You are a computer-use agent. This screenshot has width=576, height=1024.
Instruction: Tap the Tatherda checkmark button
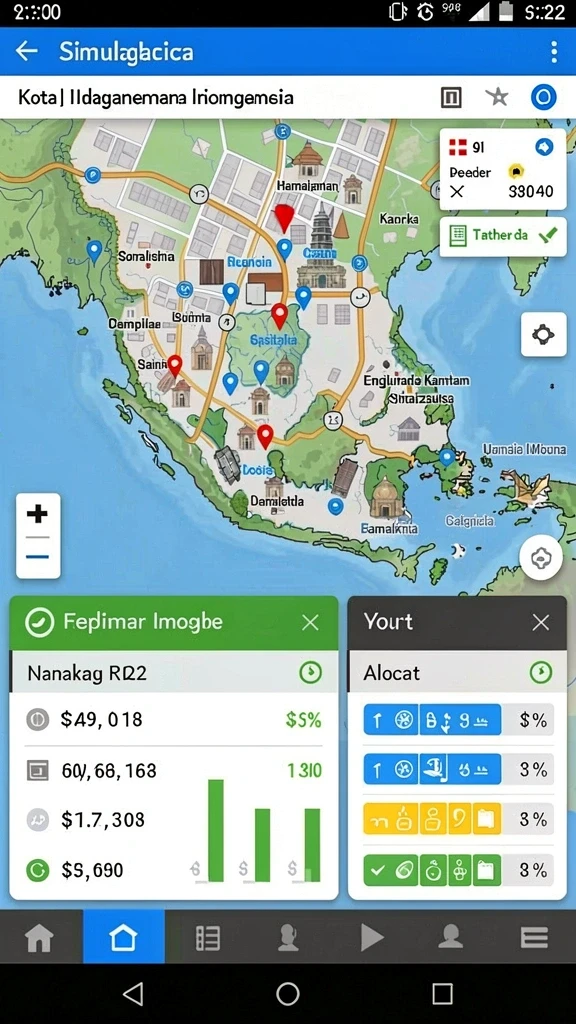click(x=503, y=236)
